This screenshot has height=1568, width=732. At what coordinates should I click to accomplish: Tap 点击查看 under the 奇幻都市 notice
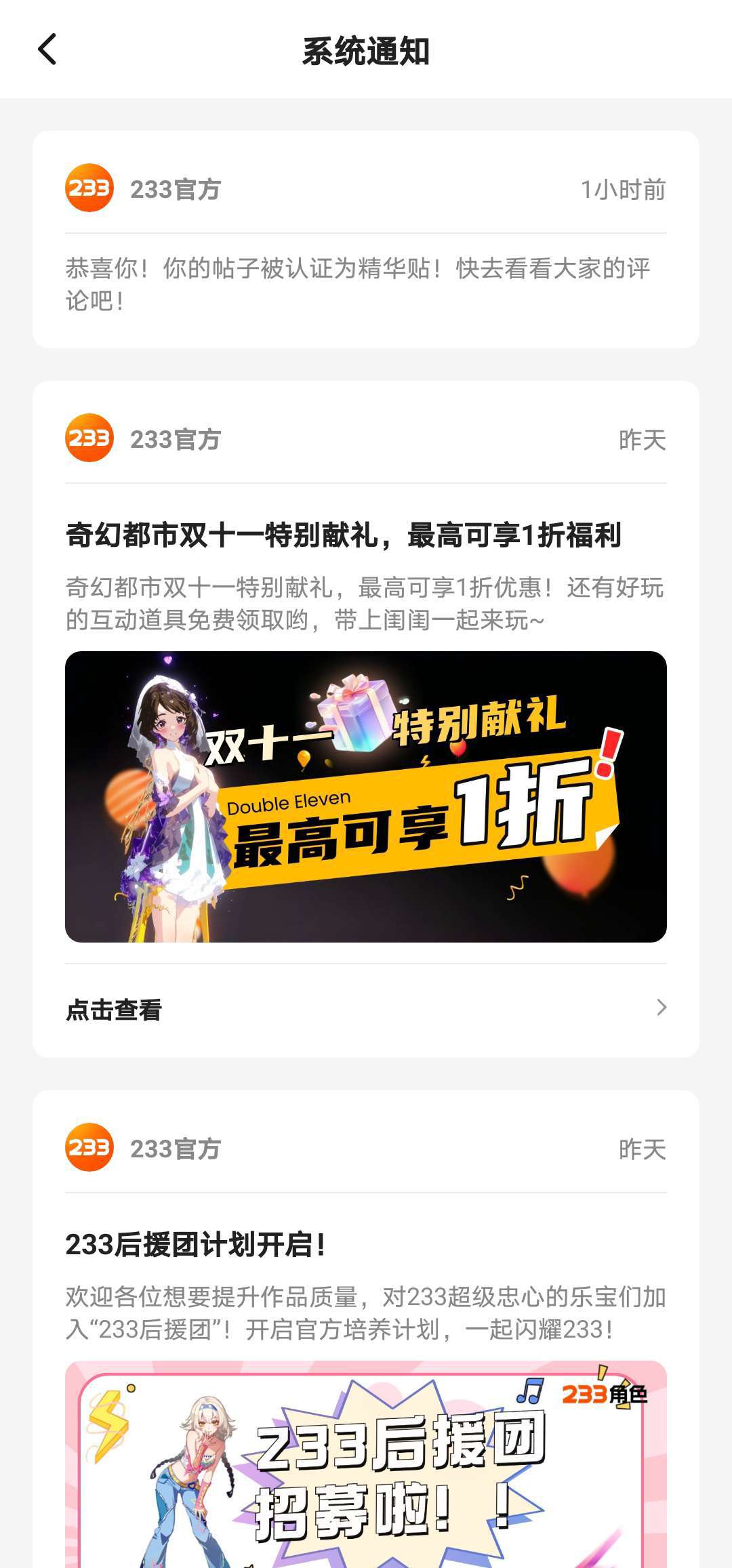pos(366,1009)
